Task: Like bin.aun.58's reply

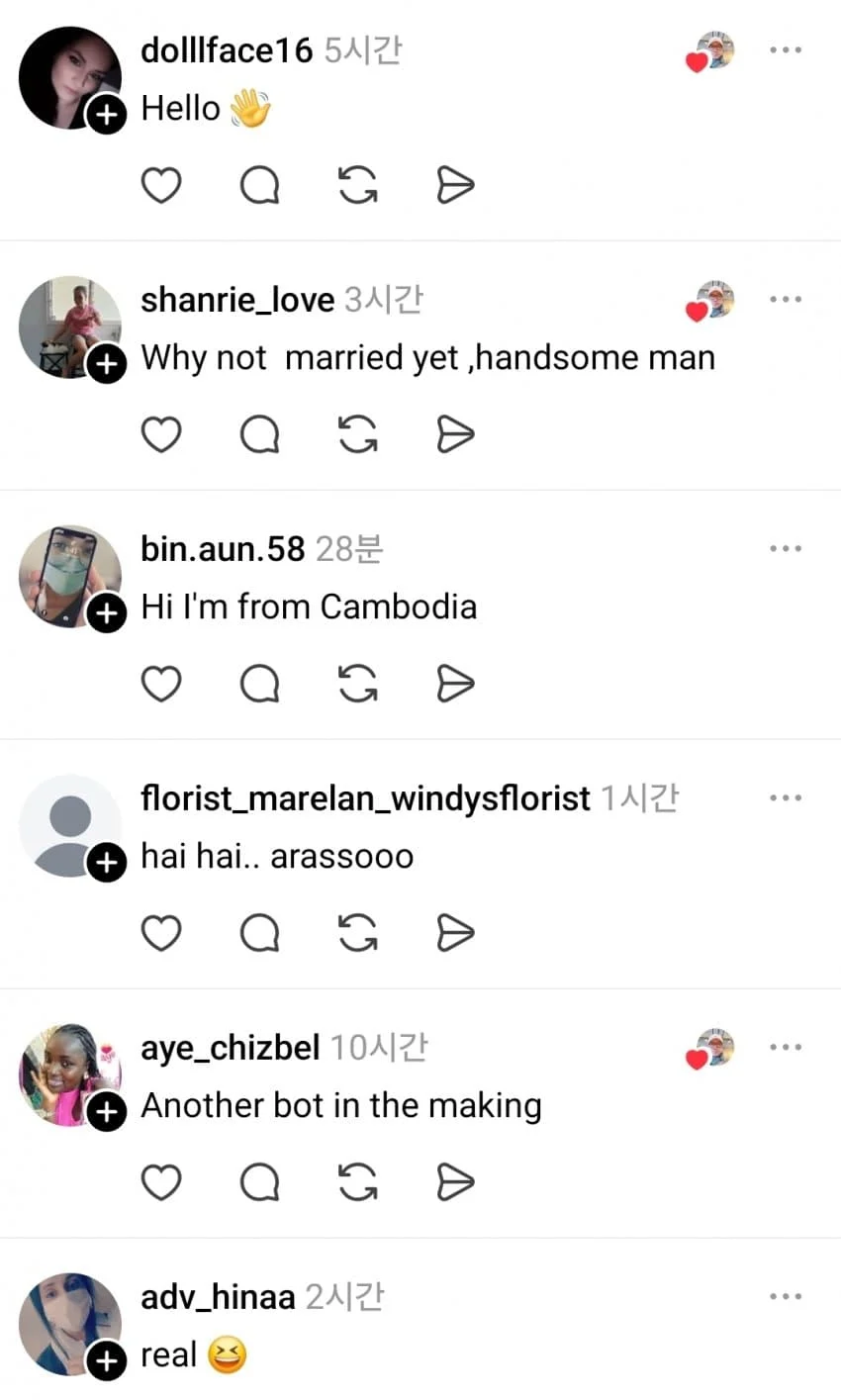Action: click(161, 684)
